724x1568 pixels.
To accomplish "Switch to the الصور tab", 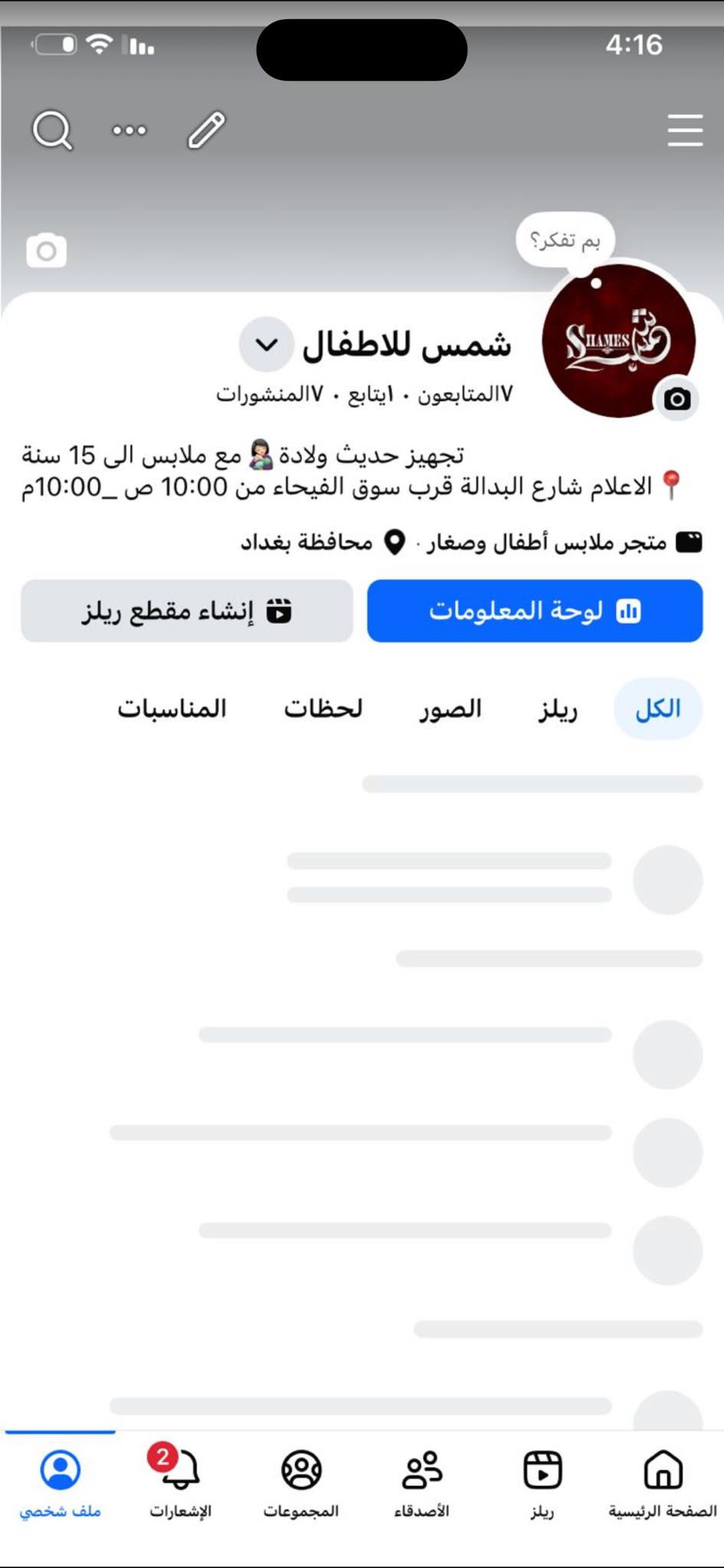I will (x=450, y=709).
